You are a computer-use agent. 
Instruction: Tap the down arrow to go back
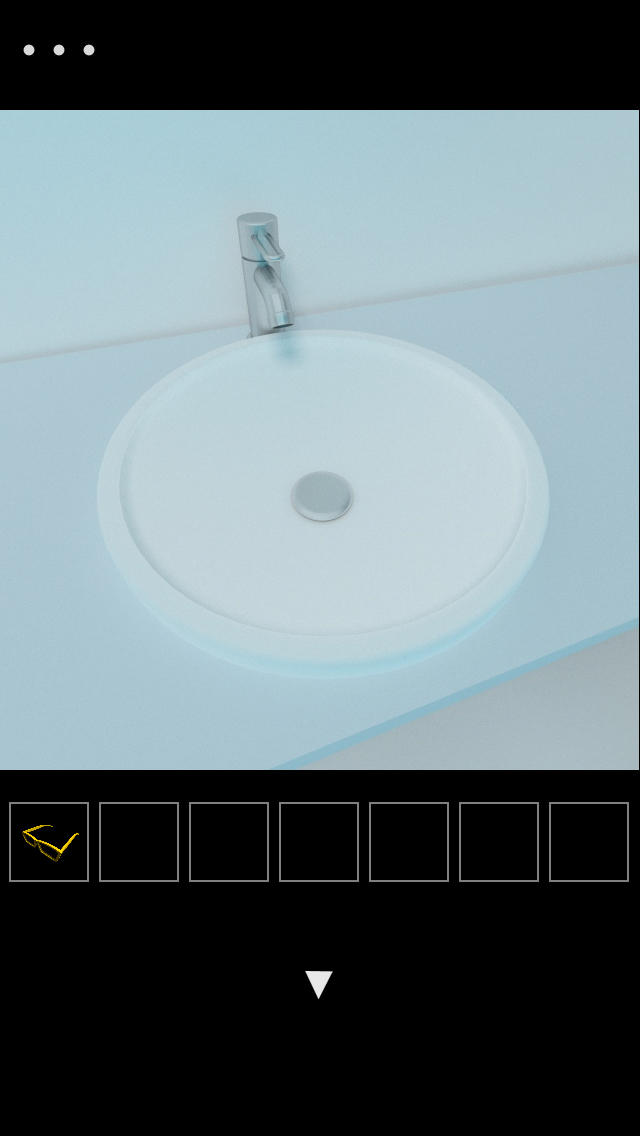(x=318, y=984)
